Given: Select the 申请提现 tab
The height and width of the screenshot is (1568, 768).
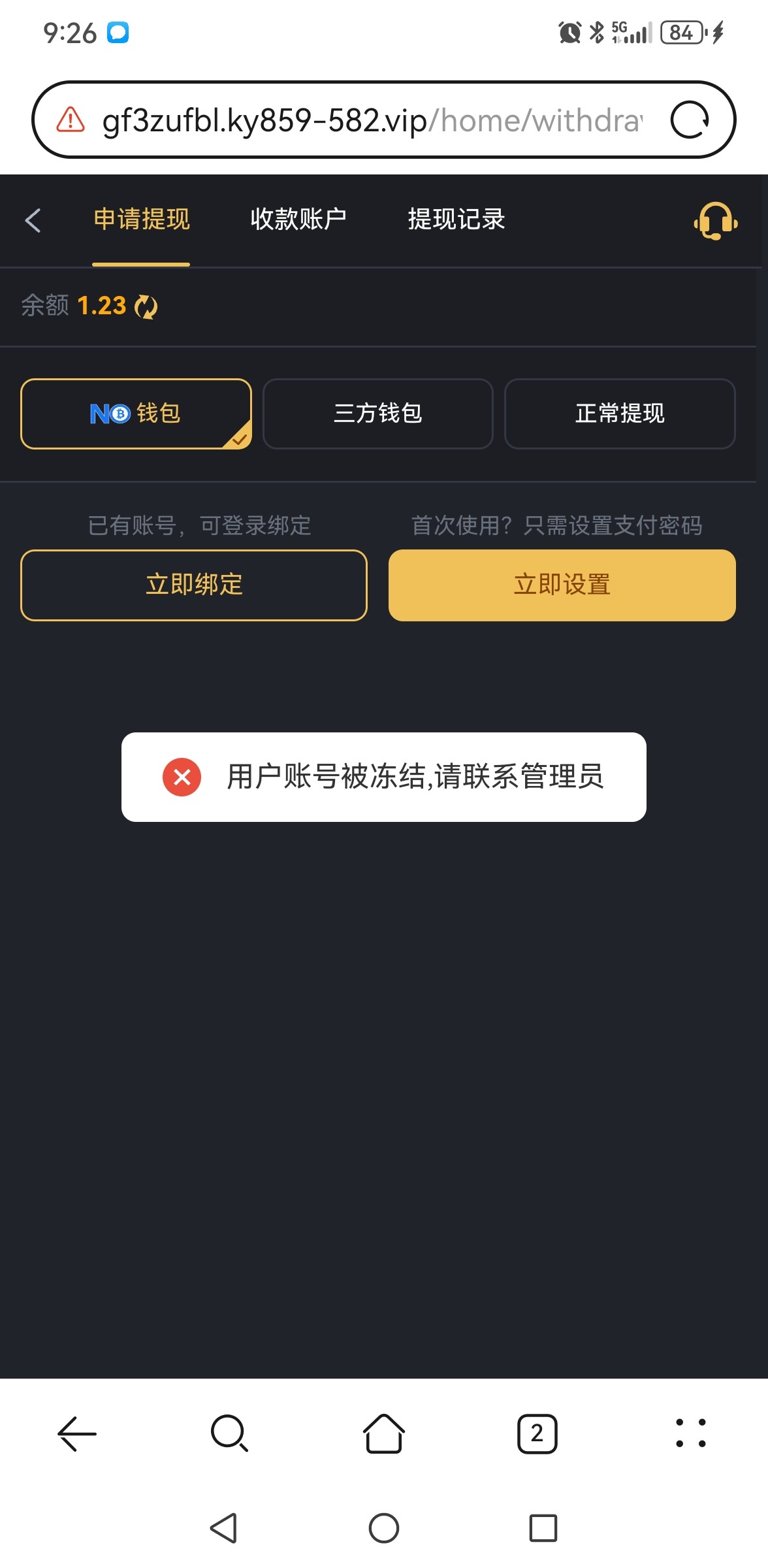Looking at the screenshot, I should click(142, 219).
